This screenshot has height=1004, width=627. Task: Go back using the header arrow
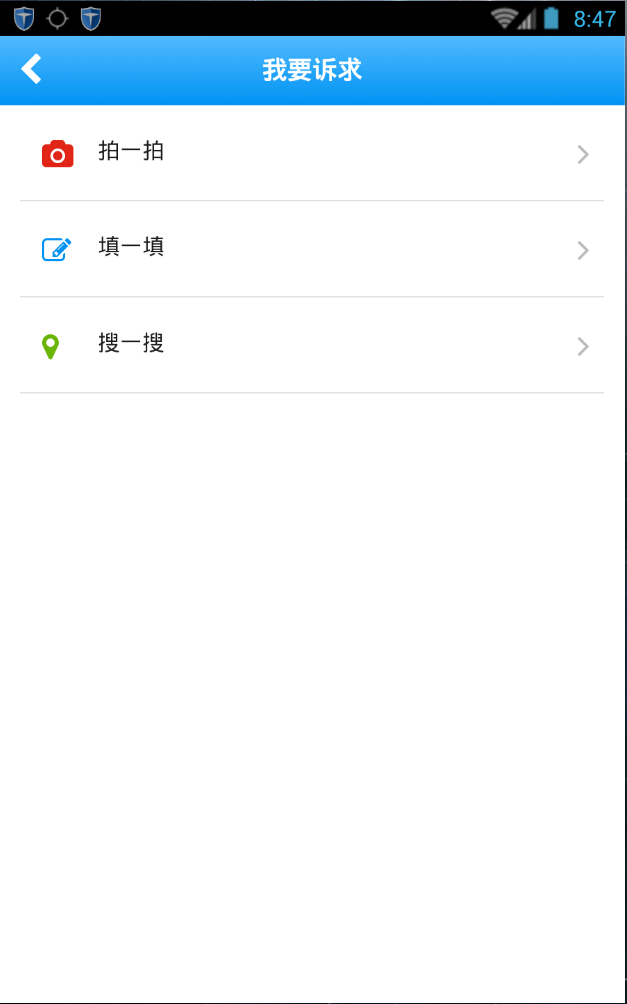pos(31,69)
